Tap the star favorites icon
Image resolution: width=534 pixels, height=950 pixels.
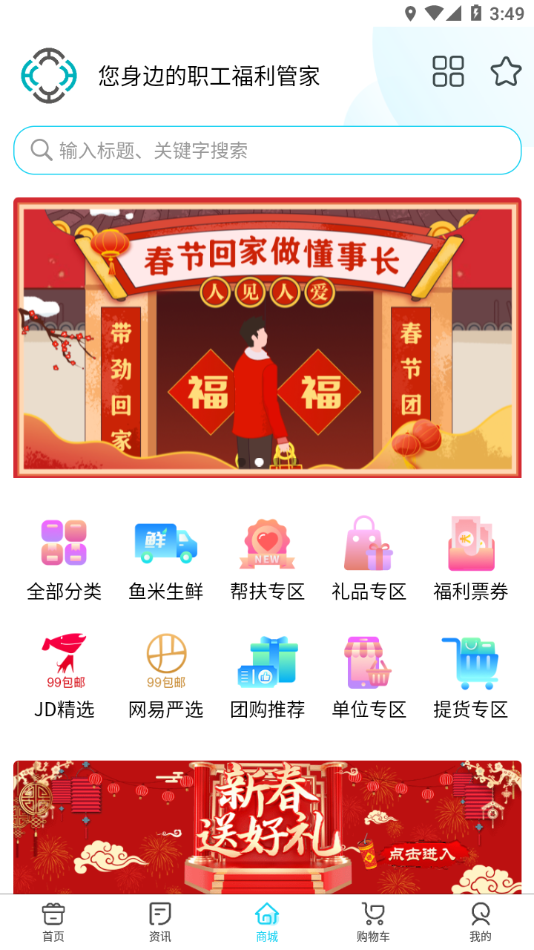(x=506, y=71)
